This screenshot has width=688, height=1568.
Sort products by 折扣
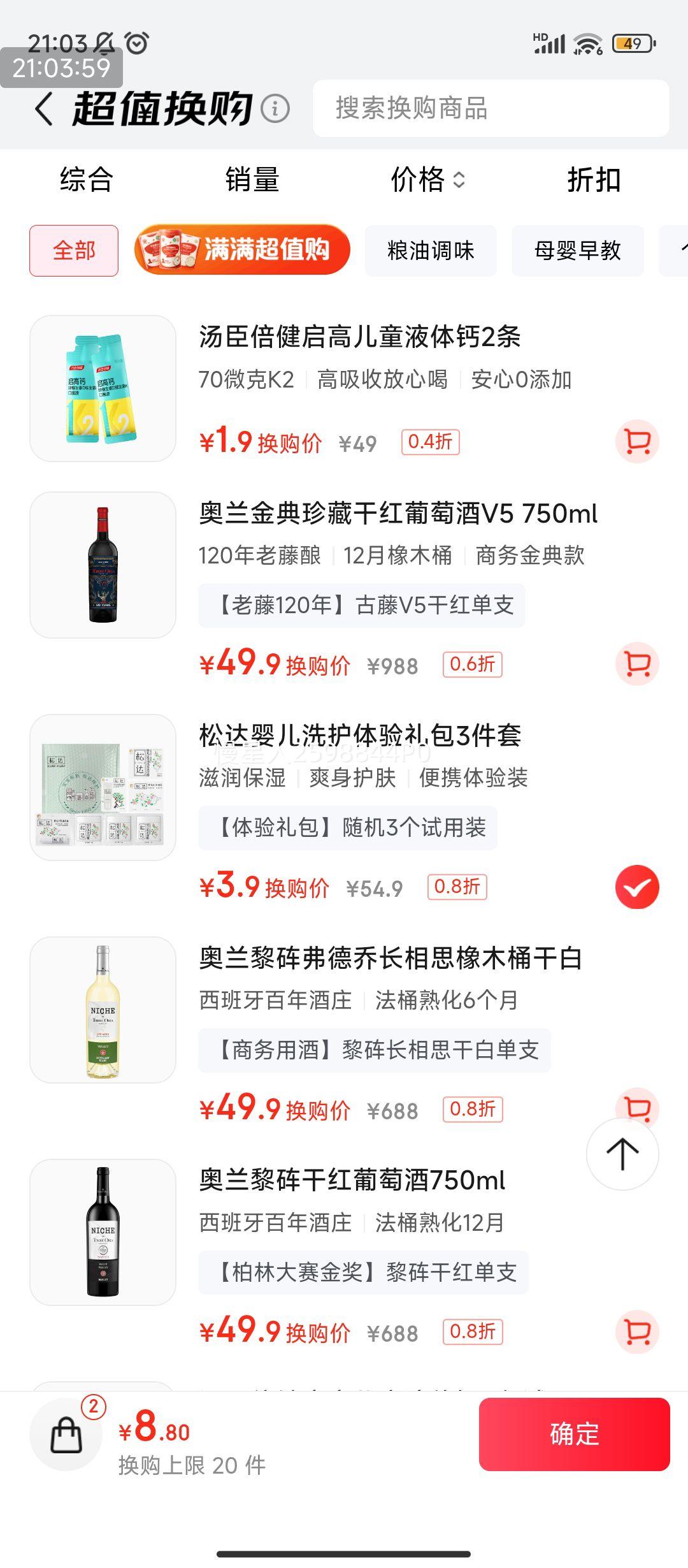click(594, 179)
